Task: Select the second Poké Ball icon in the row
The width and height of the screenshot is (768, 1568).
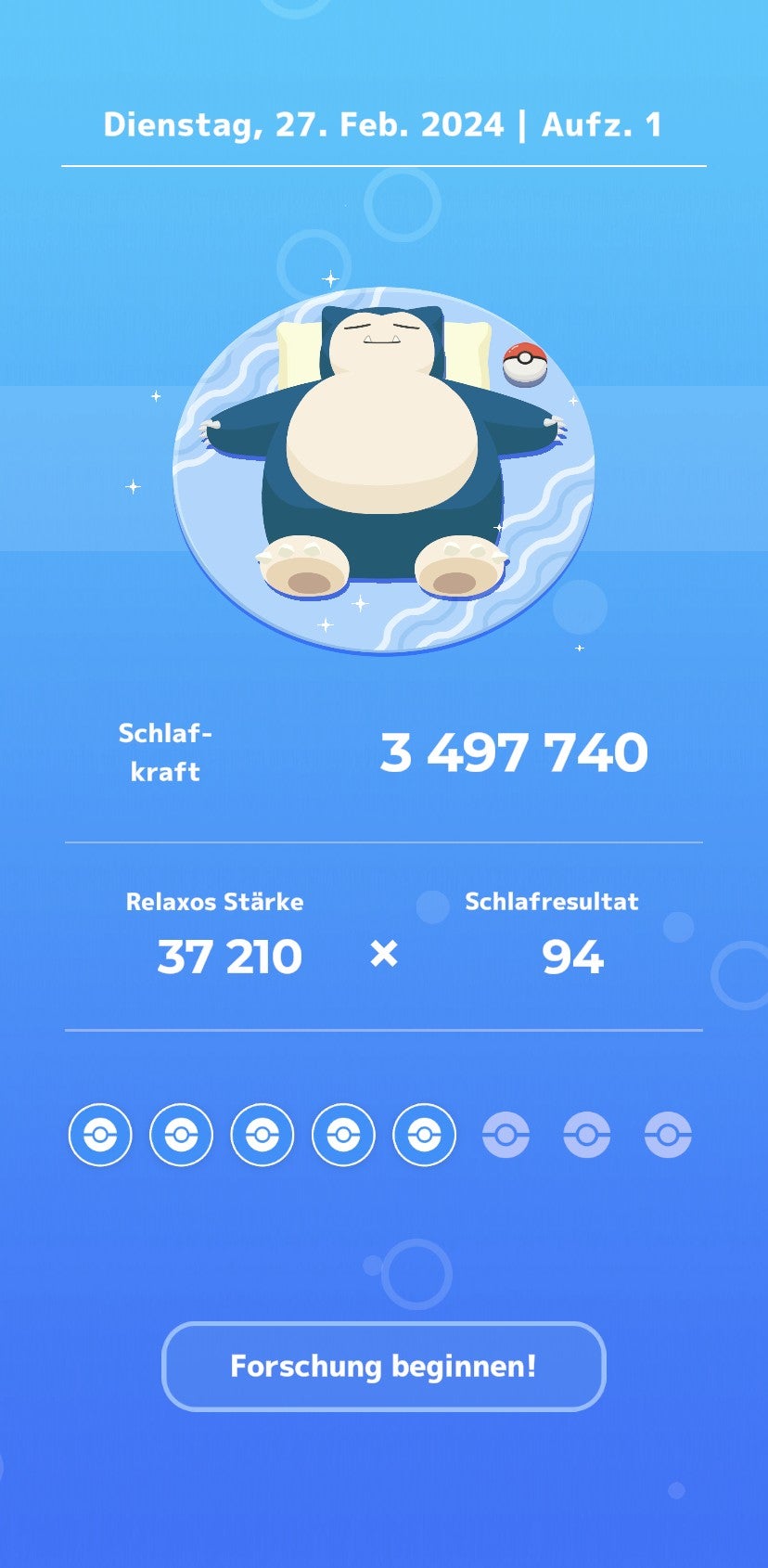Action: pyautogui.click(x=181, y=1135)
